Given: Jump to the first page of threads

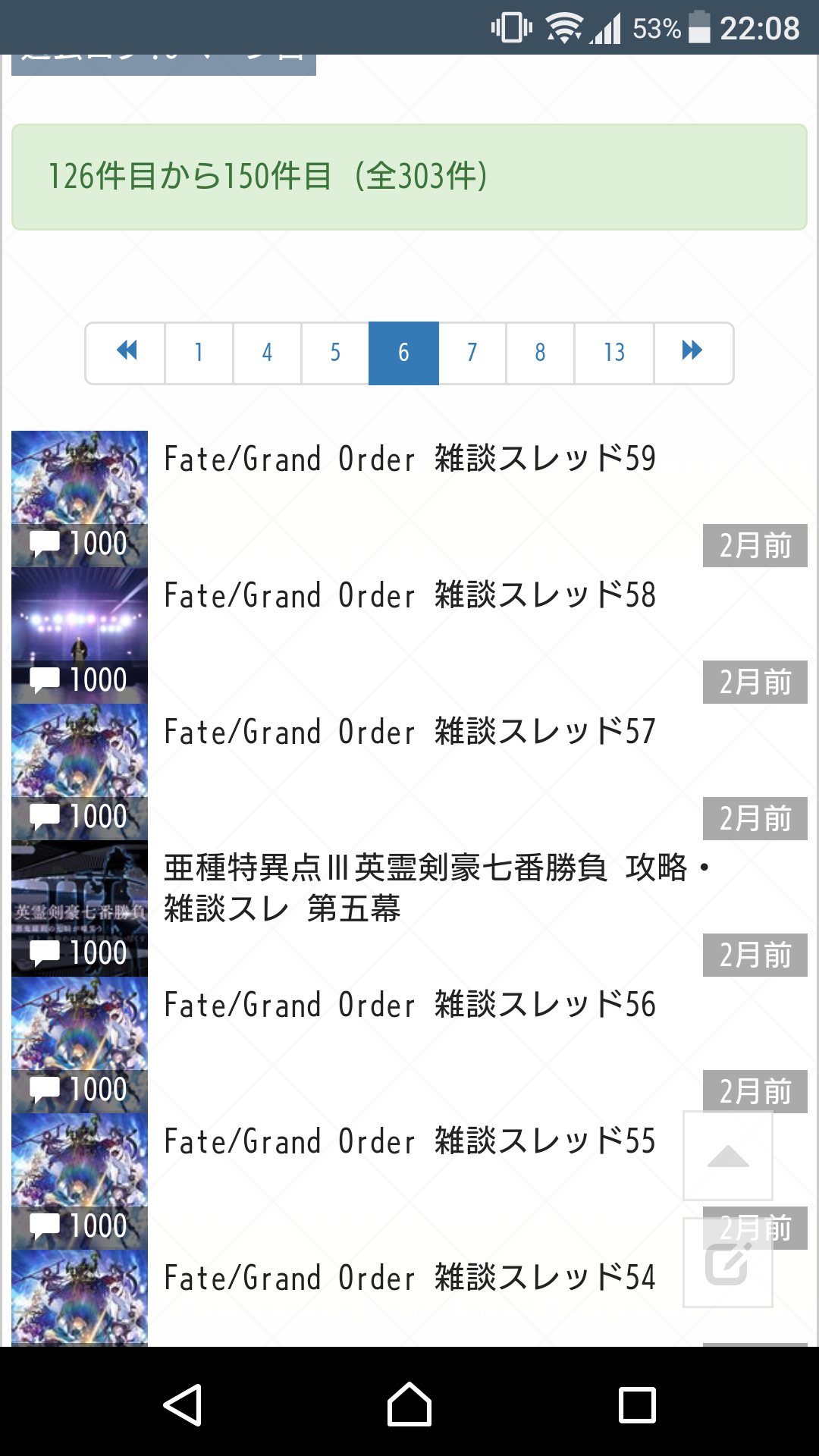Looking at the screenshot, I should point(126,353).
